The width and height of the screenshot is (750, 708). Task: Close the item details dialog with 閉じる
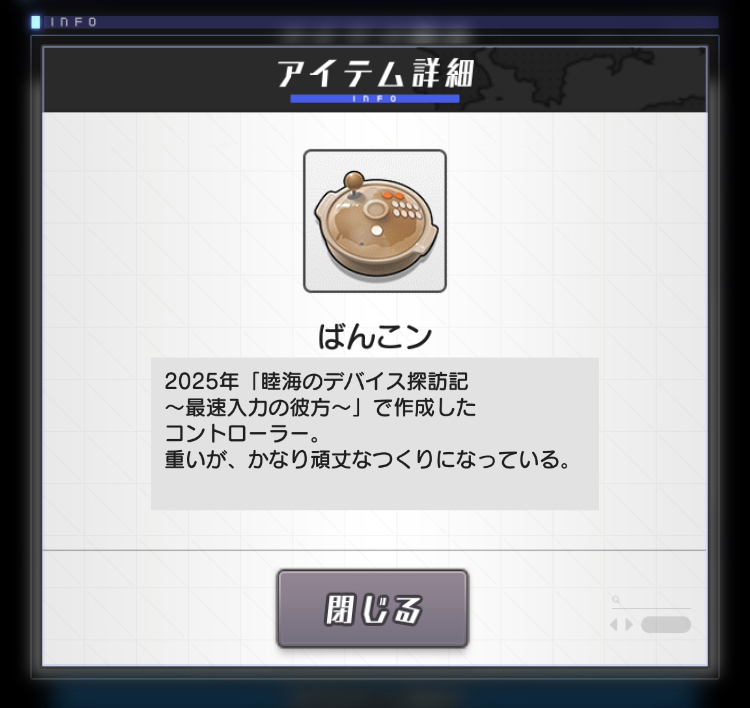(x=372, y=608)
